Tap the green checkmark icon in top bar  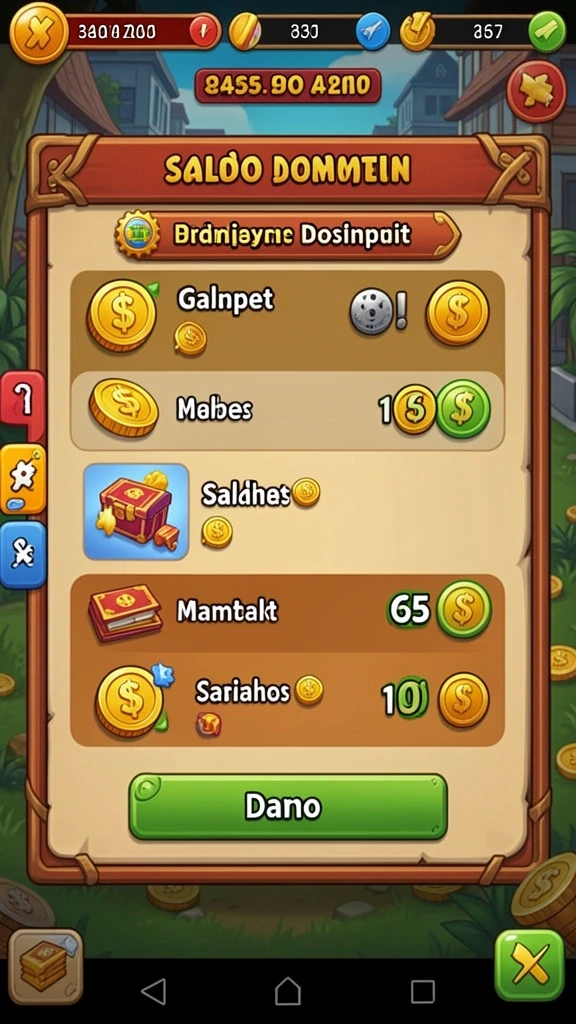tap(547, 31)
